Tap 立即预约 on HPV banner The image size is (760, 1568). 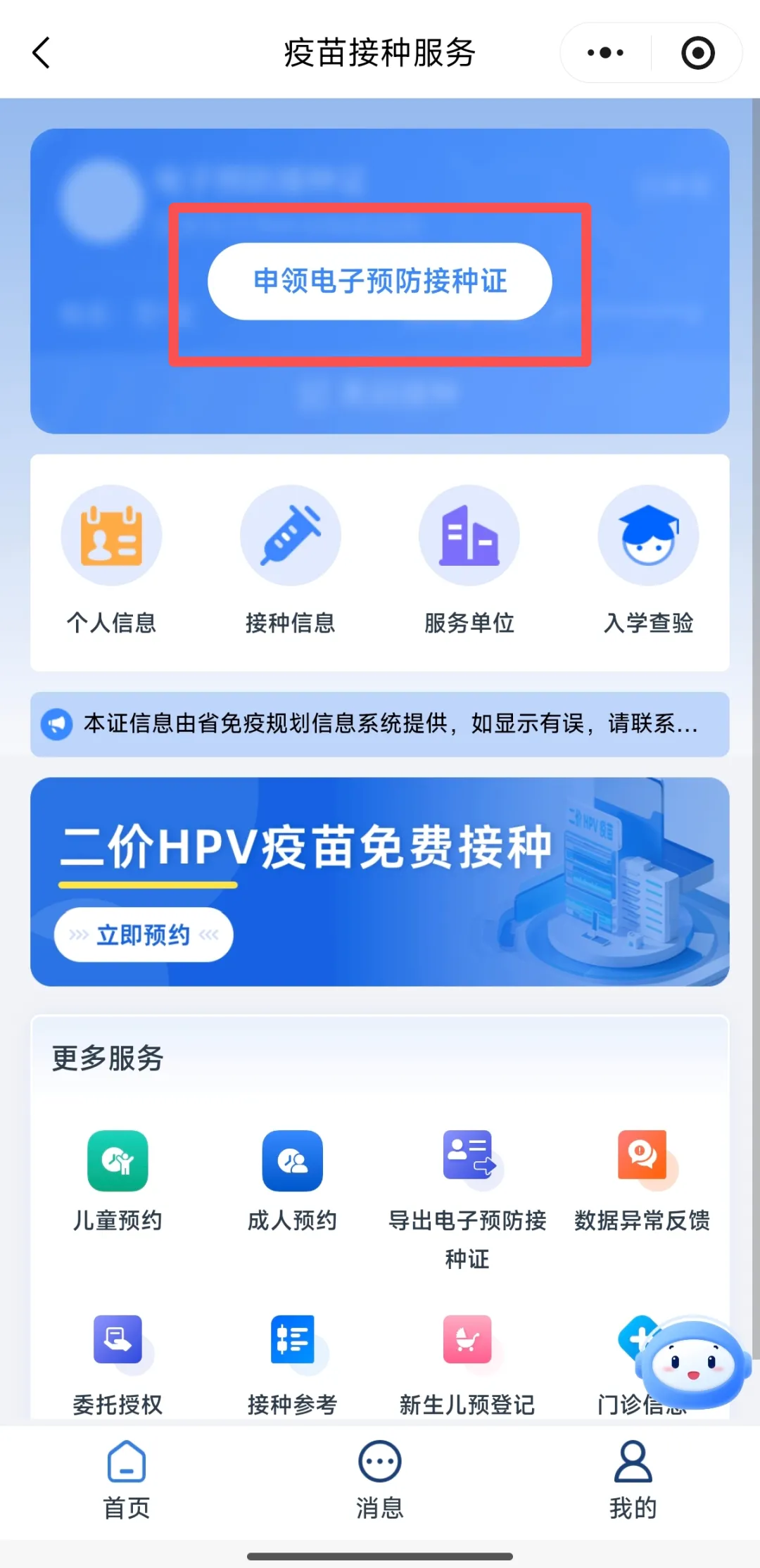pos(144,935)
